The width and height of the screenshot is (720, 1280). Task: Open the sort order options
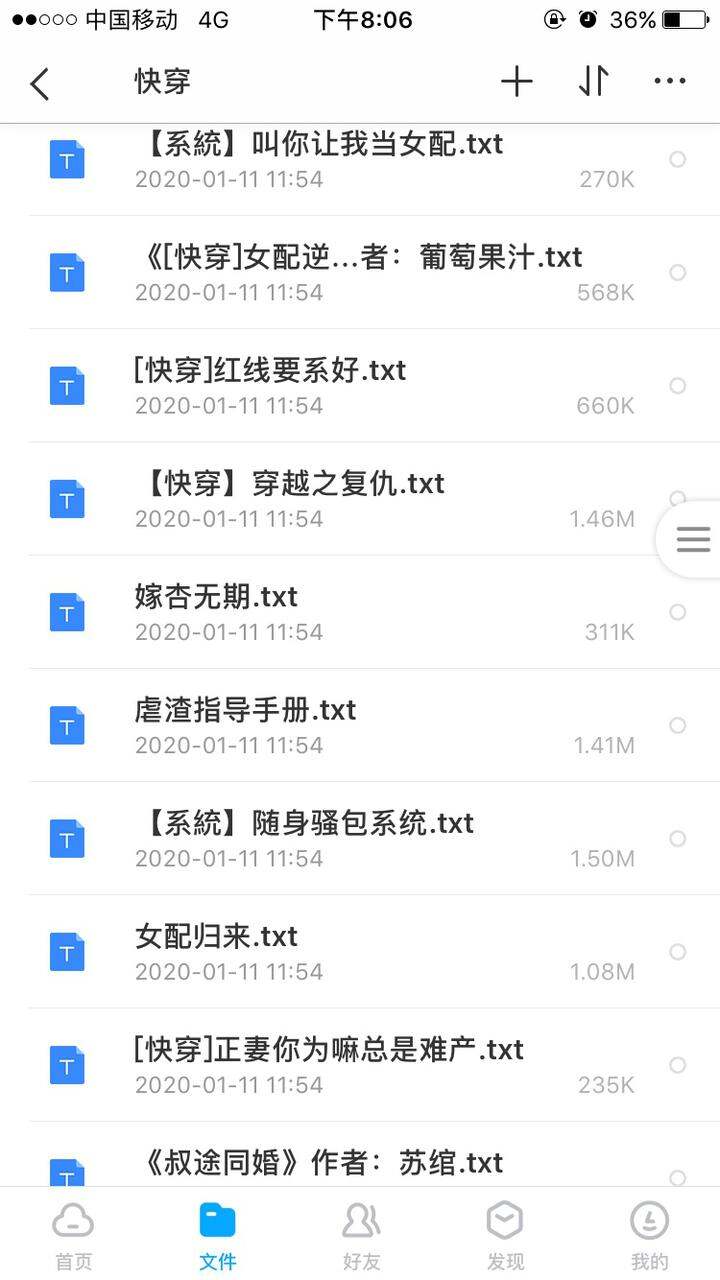click(593, 82)
